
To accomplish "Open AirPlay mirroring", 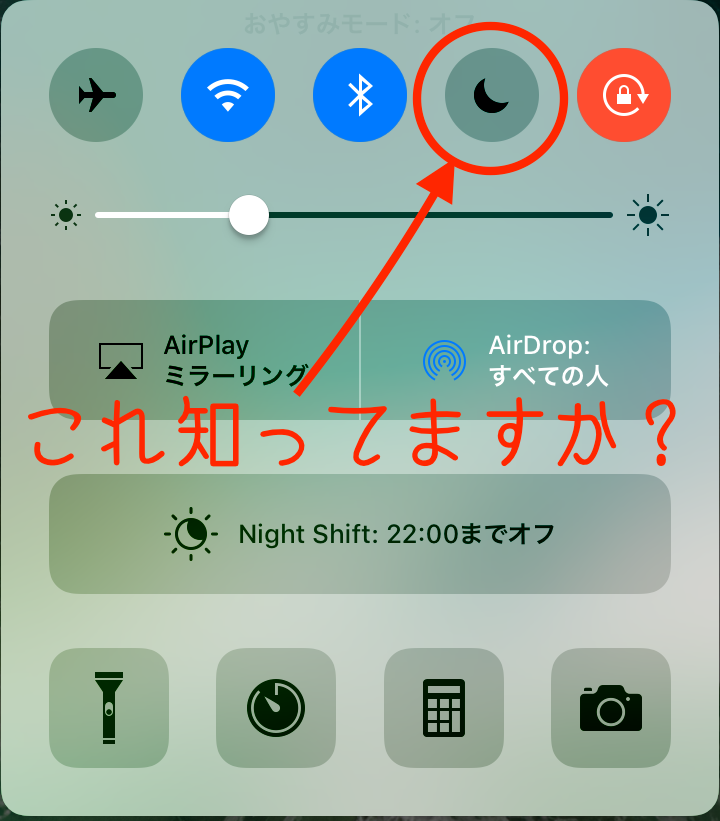I will pos(205,360).
